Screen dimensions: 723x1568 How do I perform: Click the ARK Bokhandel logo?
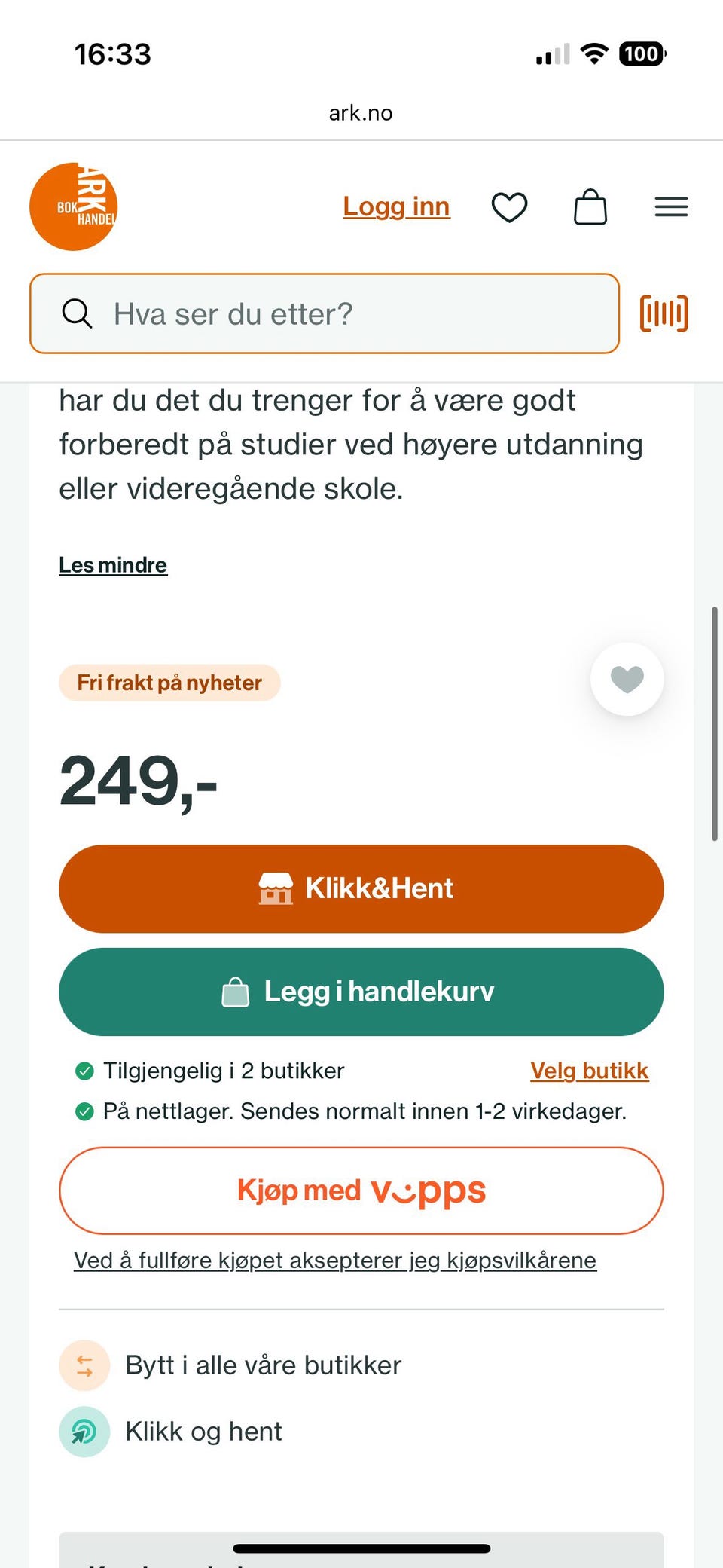click(73, 206)
